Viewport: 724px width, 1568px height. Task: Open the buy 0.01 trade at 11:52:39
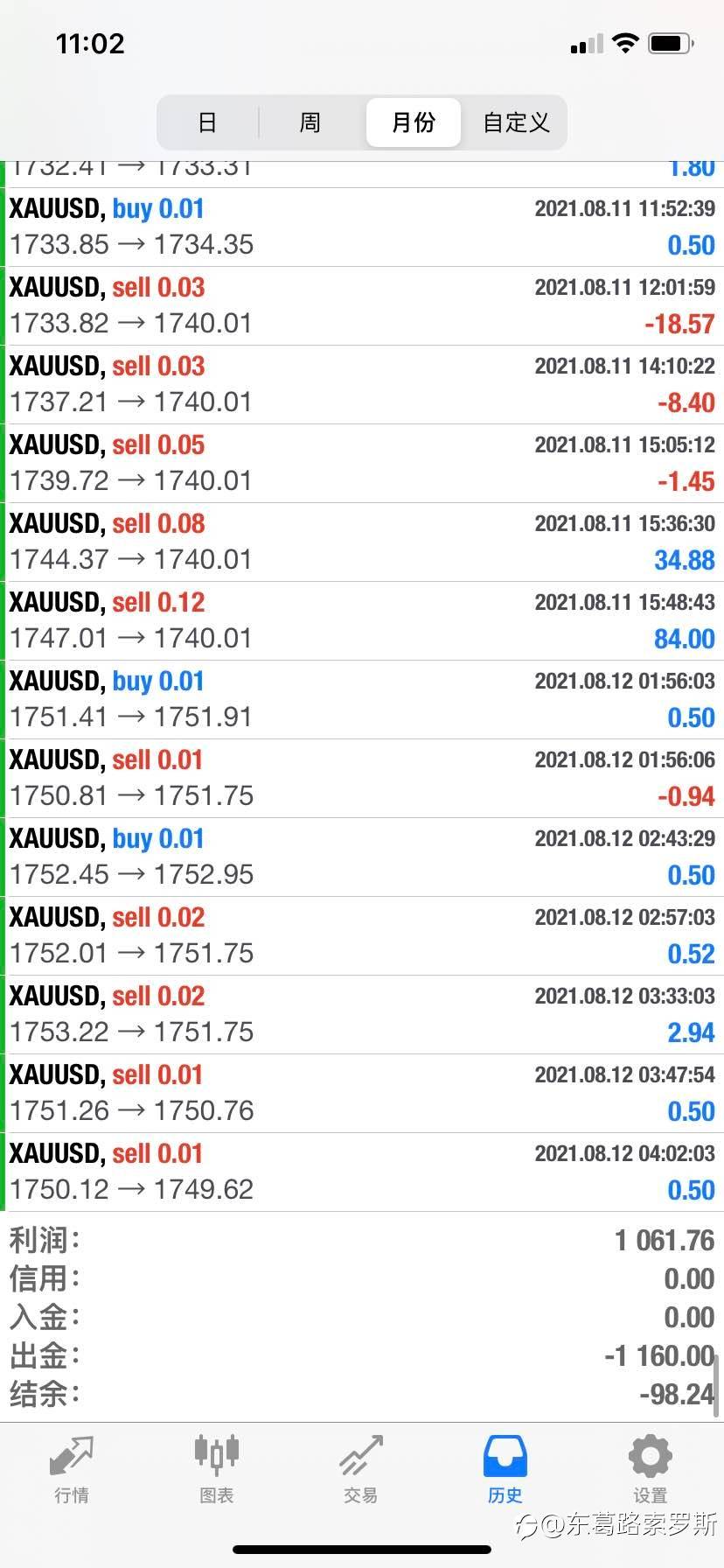(x=362, y=227)
